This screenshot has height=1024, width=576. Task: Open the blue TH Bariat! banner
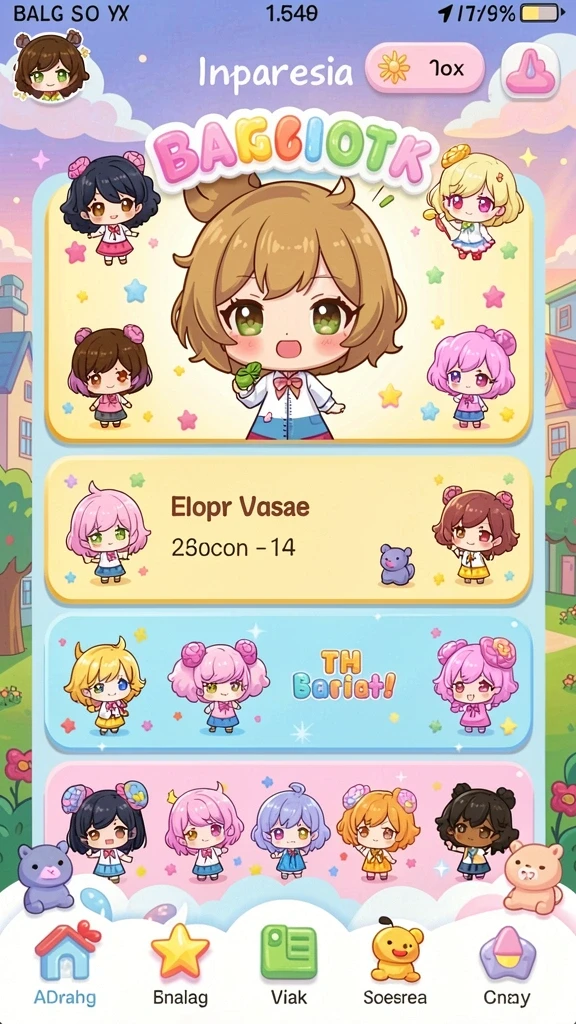point(288,683)
